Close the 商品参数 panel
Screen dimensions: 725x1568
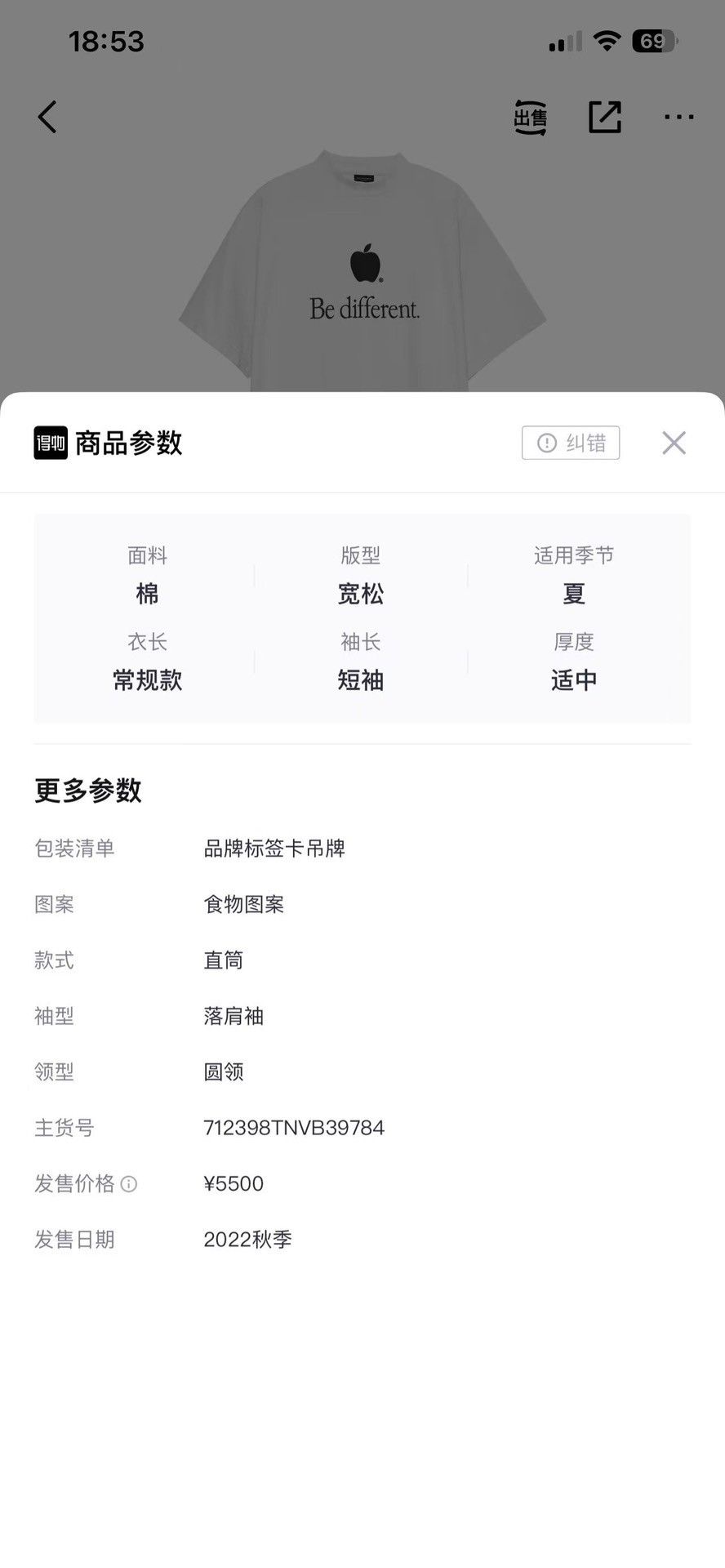(x=674, y=443)
